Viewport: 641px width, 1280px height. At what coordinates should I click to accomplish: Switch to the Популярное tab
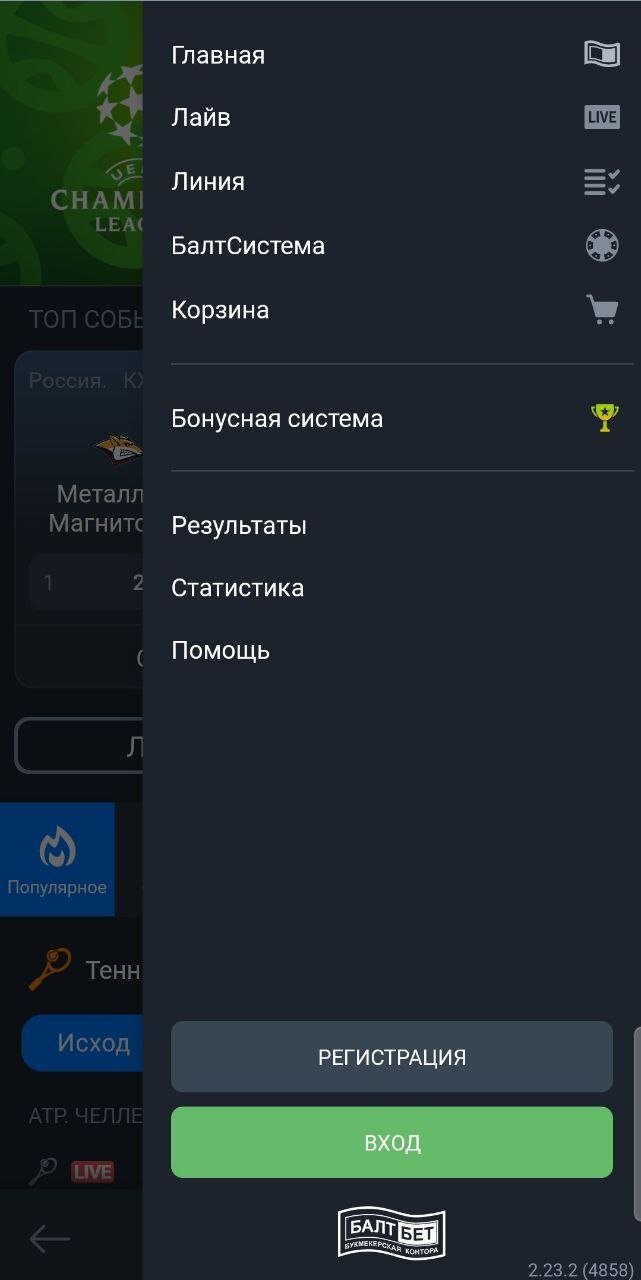click(57, 860)
